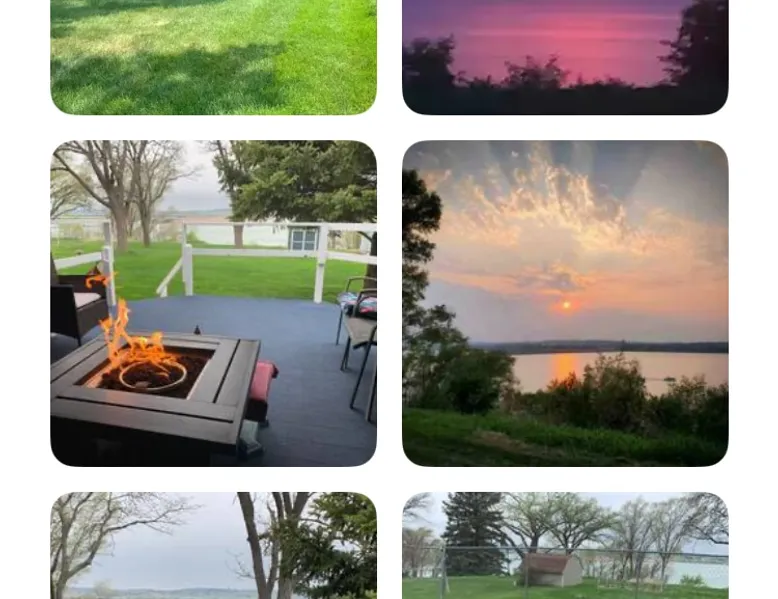Viewport: 778px width, 599px height.
Task: Open the small shed yard photo
Action: point(565,545)
